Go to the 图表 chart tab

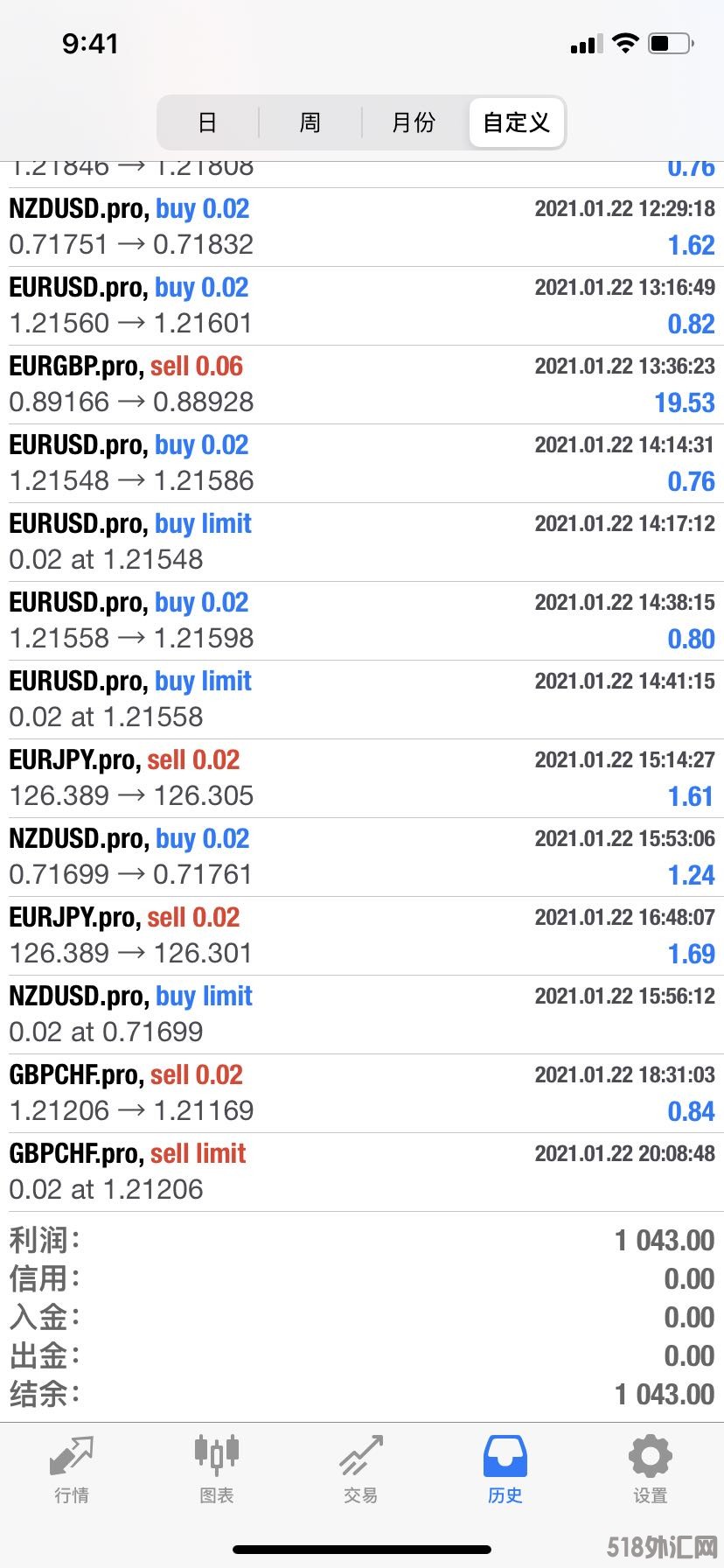click(216, 1470)
